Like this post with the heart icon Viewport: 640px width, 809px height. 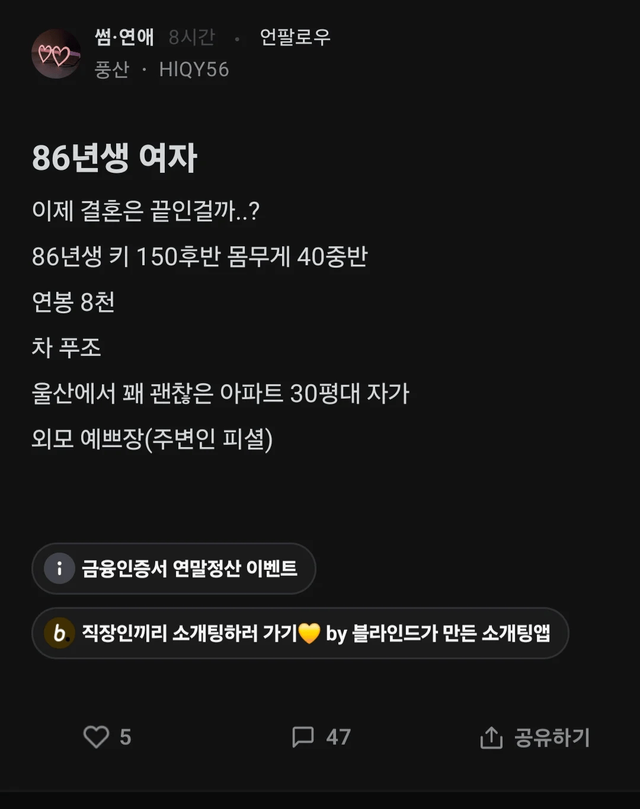tap(97, 737)
